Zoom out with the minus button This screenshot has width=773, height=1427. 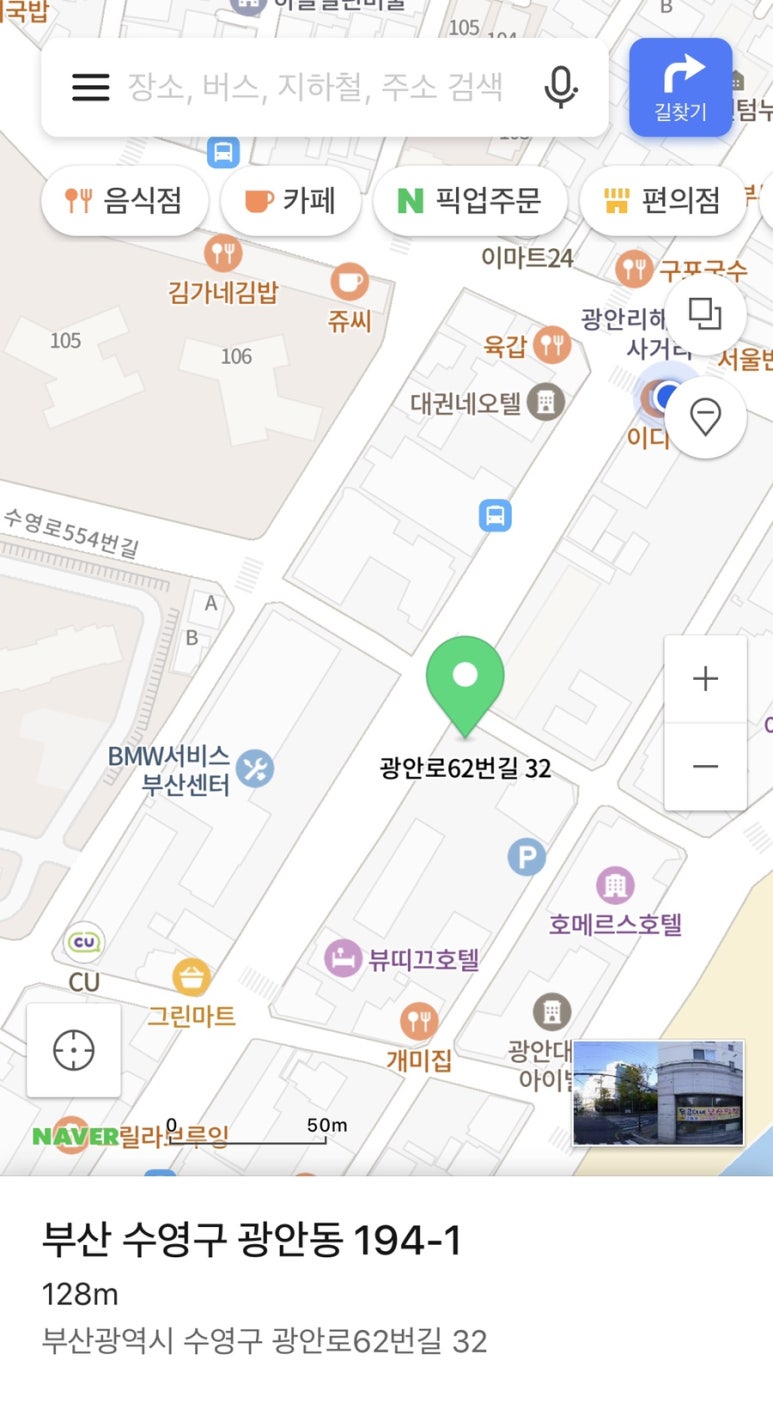[706, 767]
